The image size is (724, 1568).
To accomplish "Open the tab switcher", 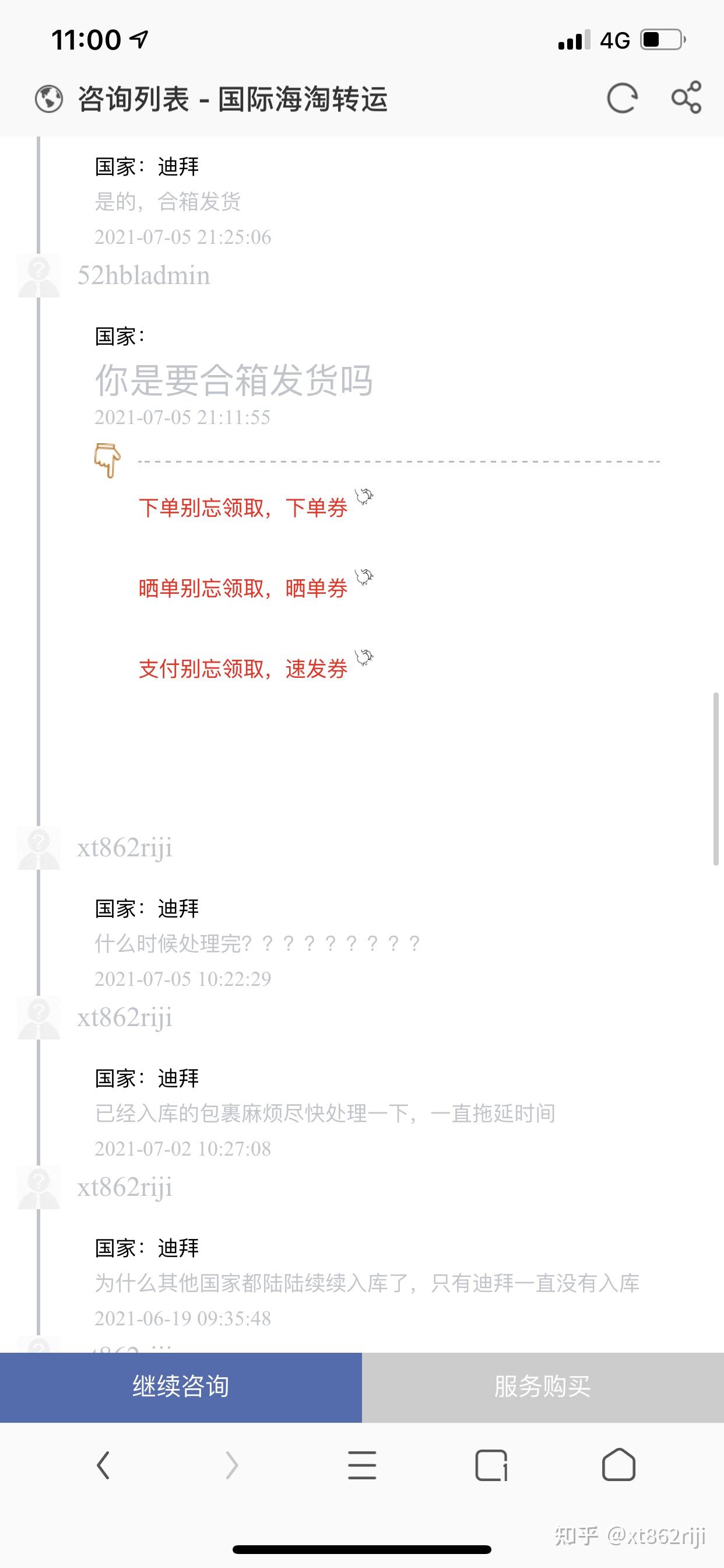I will tap(491, 1465).
